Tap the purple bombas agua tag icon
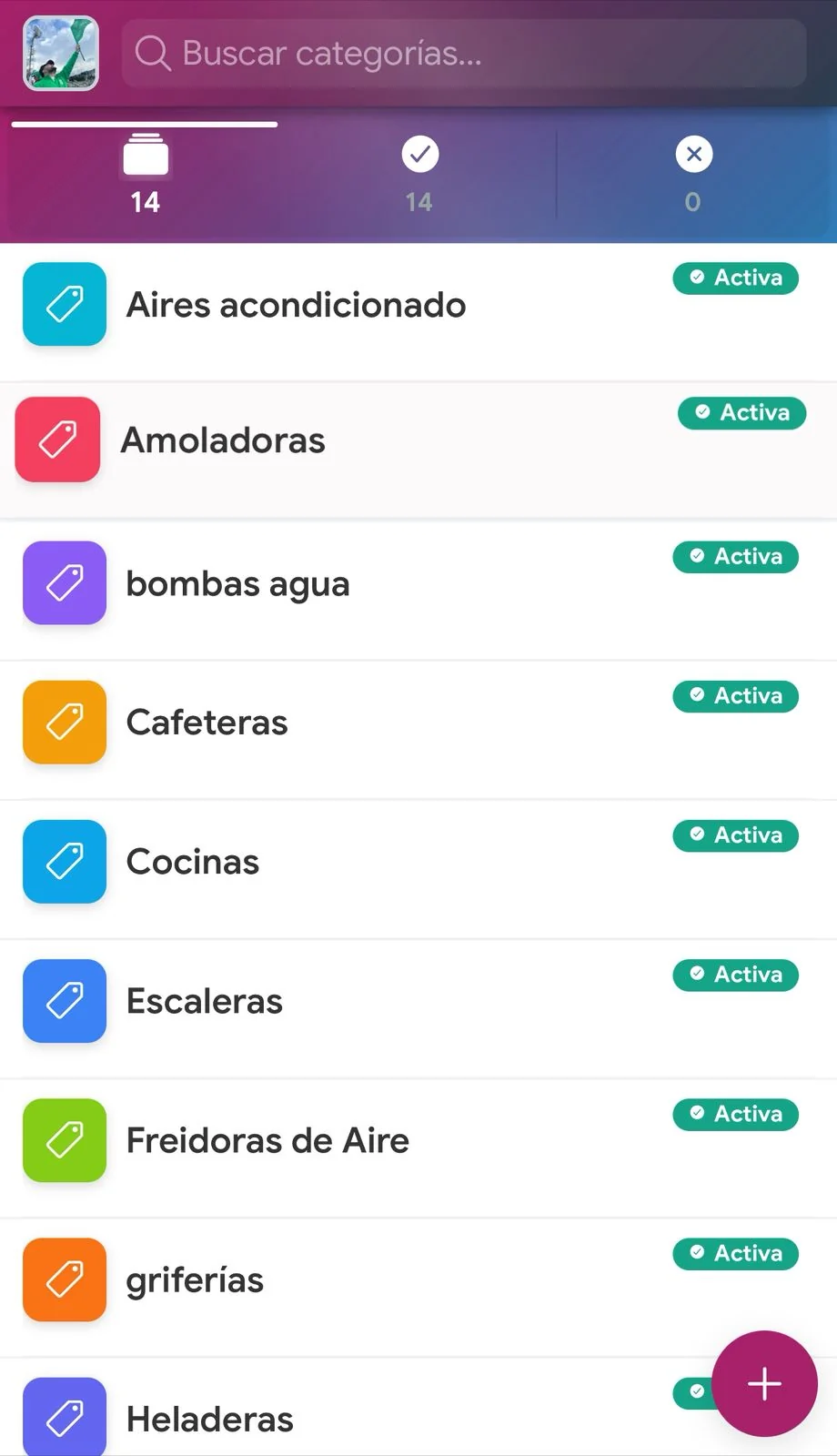 coord(65,583)
